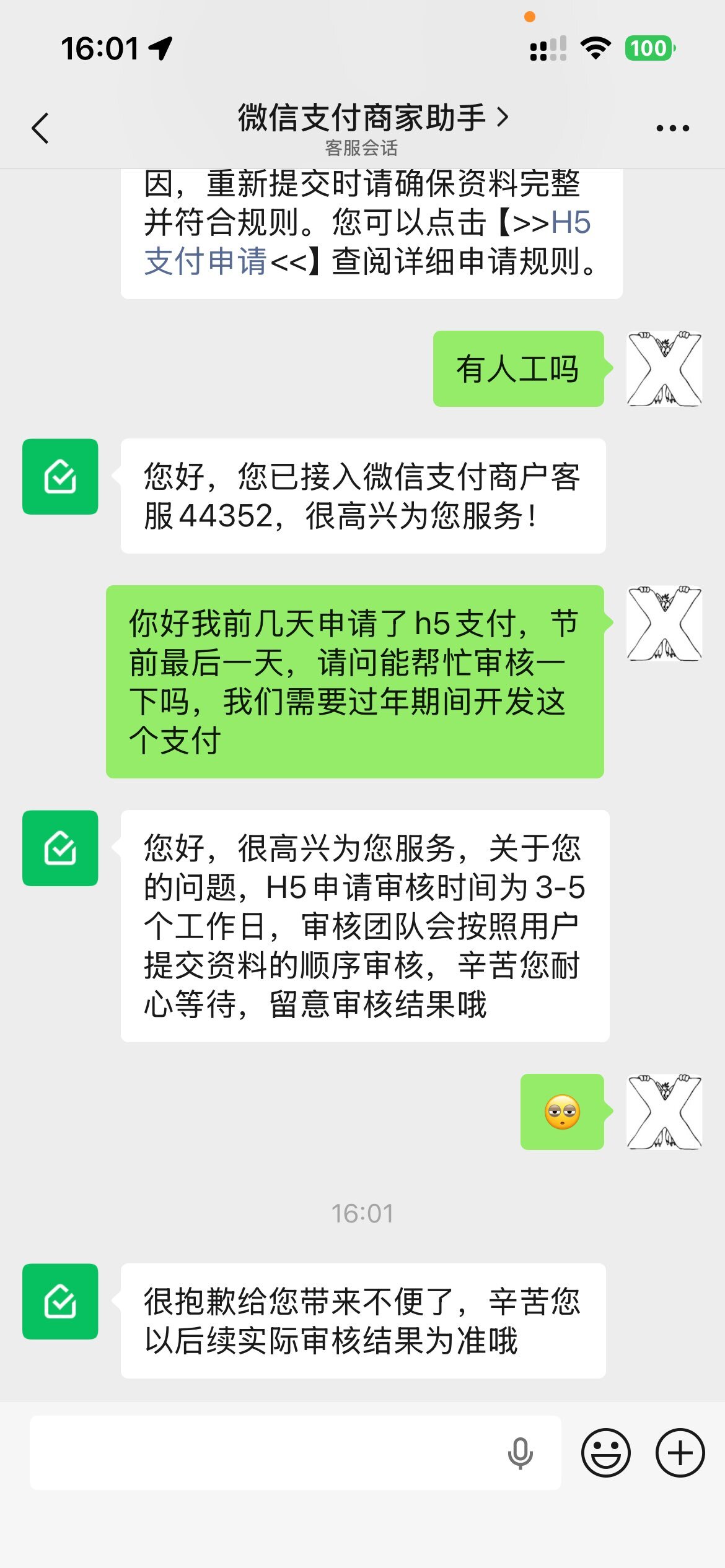The height and width of the screenshot is (1568, 725).
Task: Go back to the previous screen
Action: 41,128
